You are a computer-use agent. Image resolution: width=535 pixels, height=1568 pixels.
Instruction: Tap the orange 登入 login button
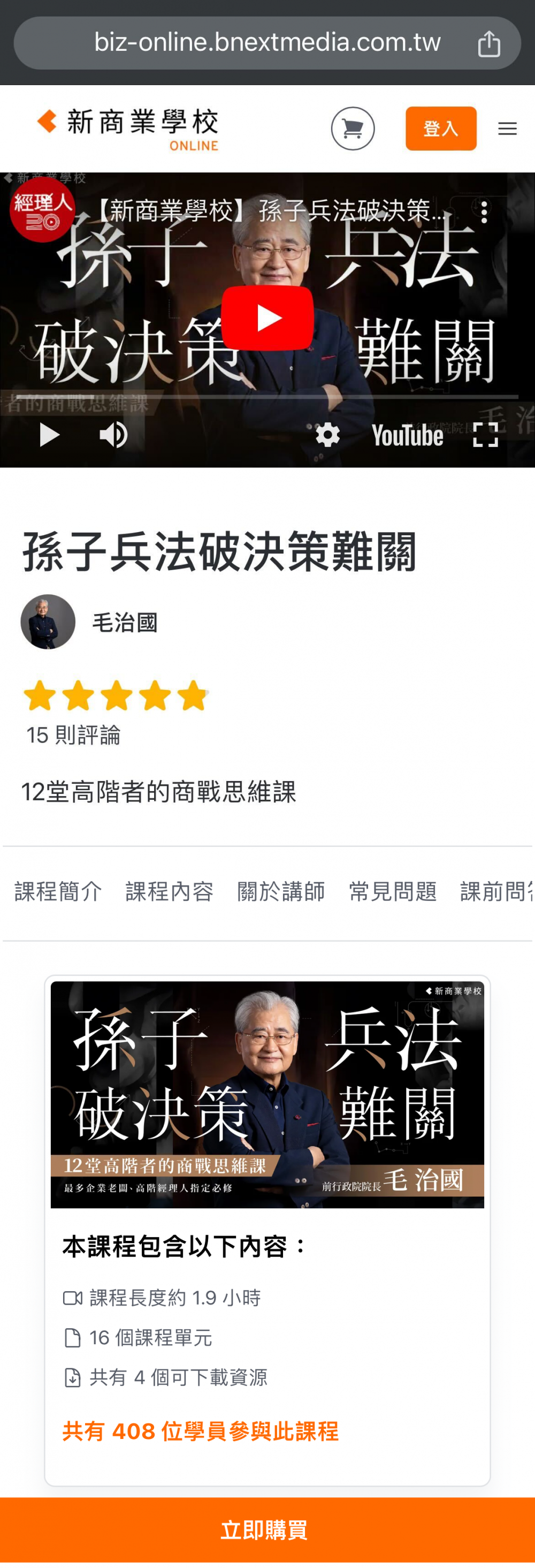pyautogui.click(x=441, y=128)
